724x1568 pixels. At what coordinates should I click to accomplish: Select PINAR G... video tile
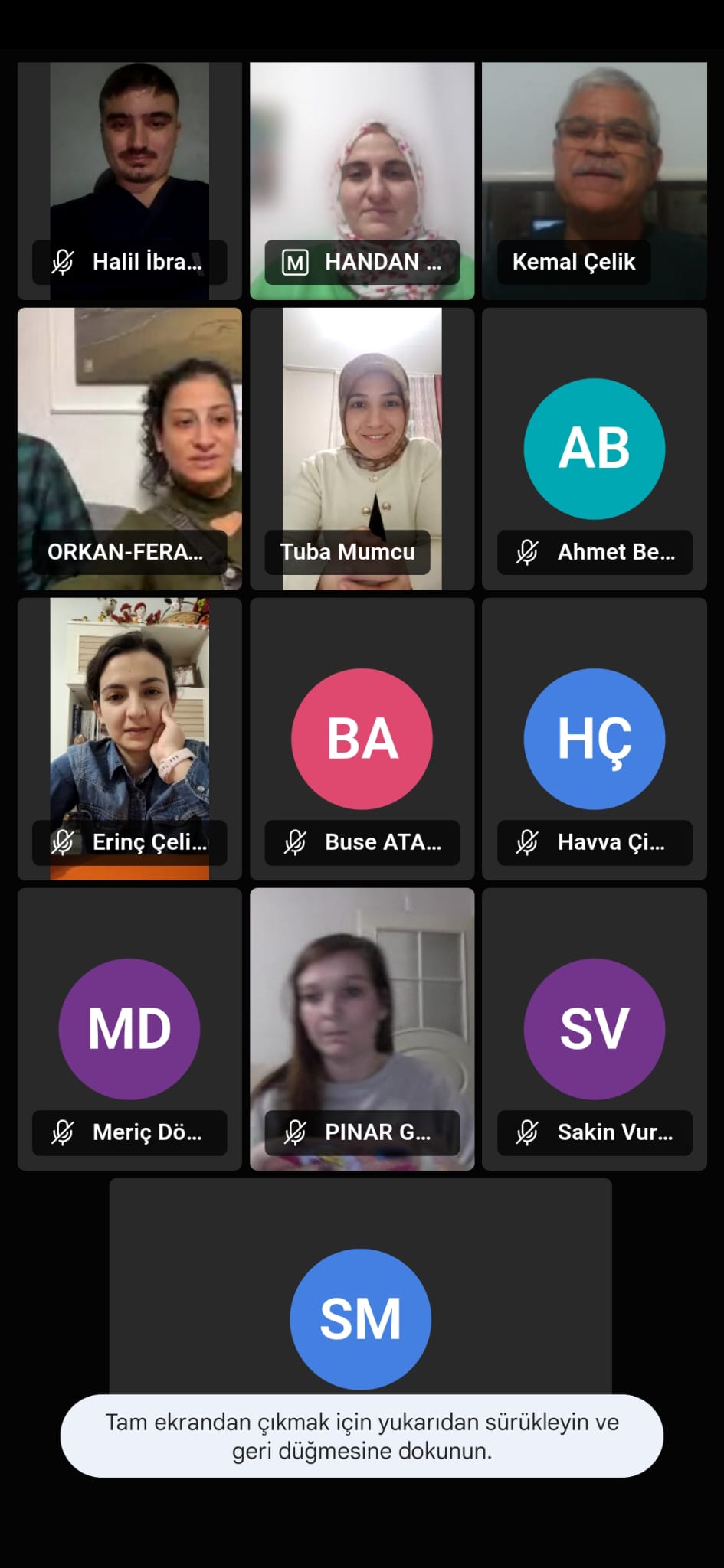pos(362,1029)
